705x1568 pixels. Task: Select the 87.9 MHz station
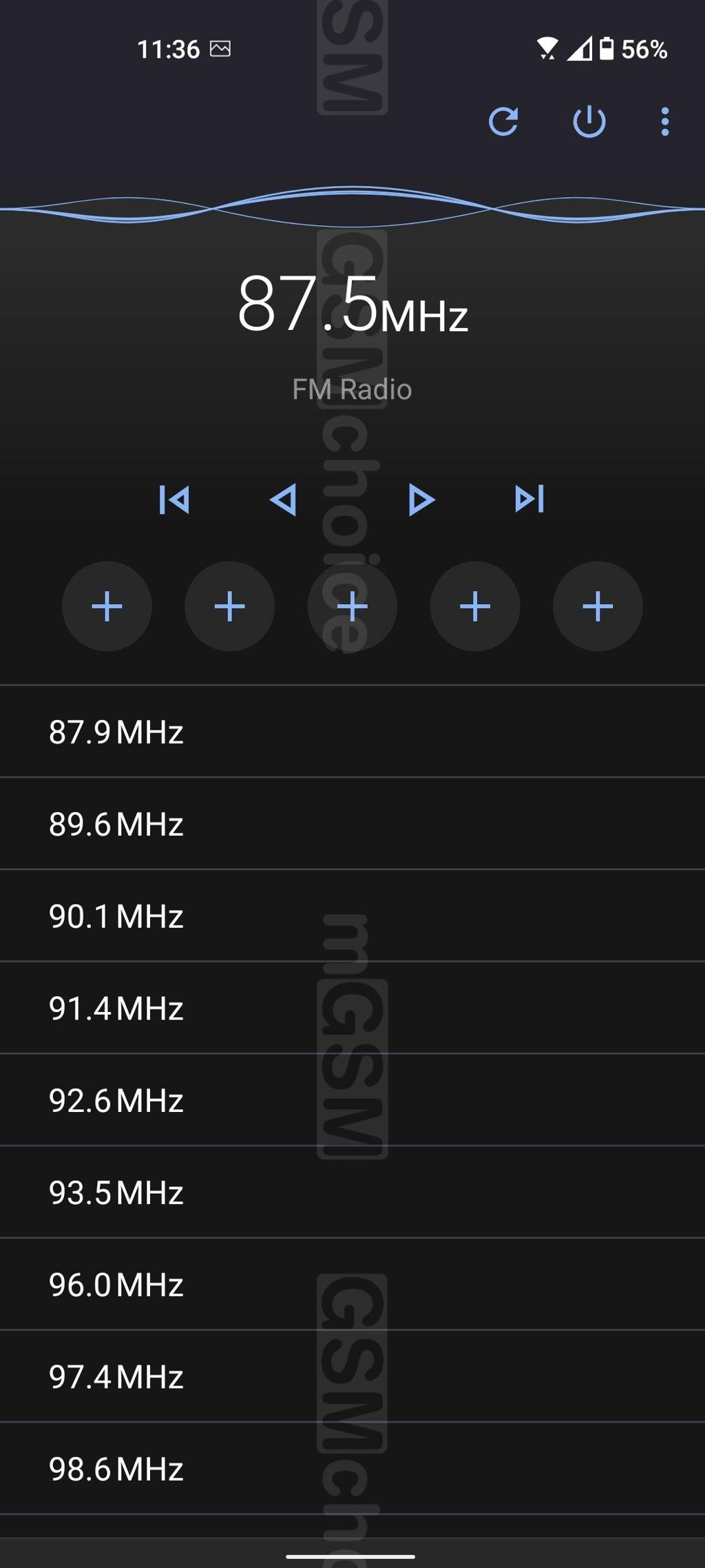tap(352, 732)
